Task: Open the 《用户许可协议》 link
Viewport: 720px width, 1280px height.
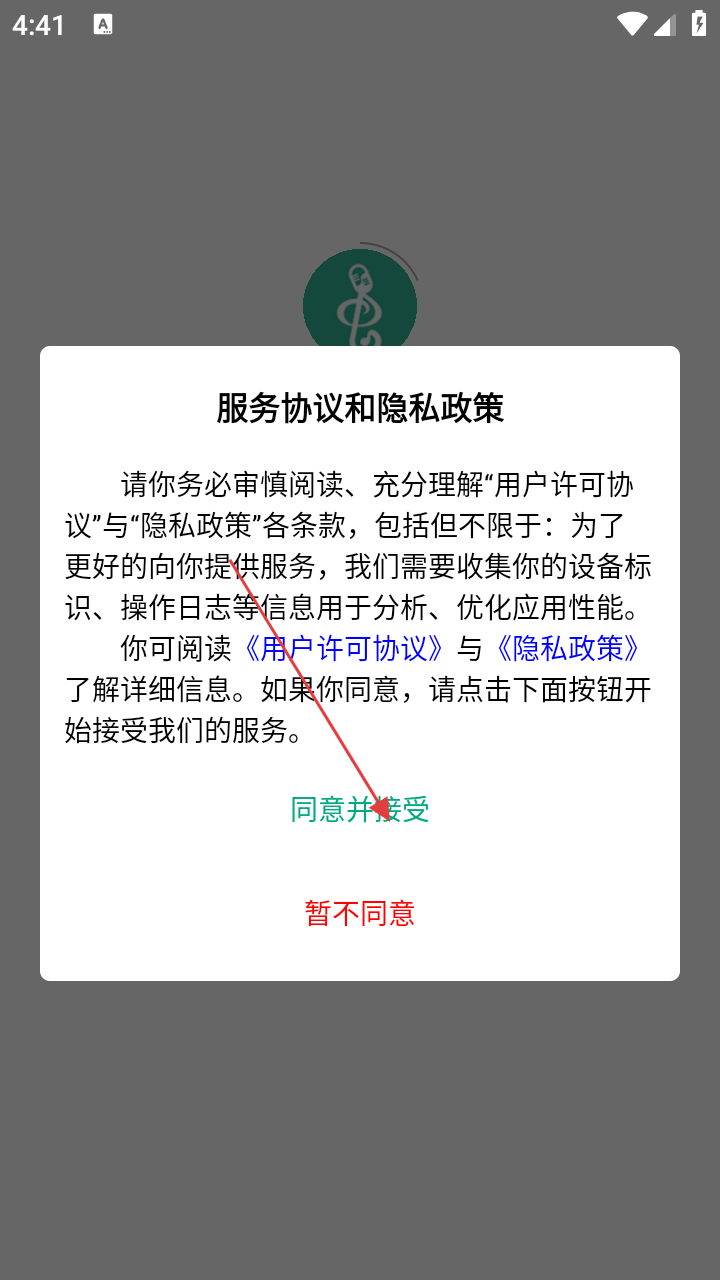Action: [344, 648]
